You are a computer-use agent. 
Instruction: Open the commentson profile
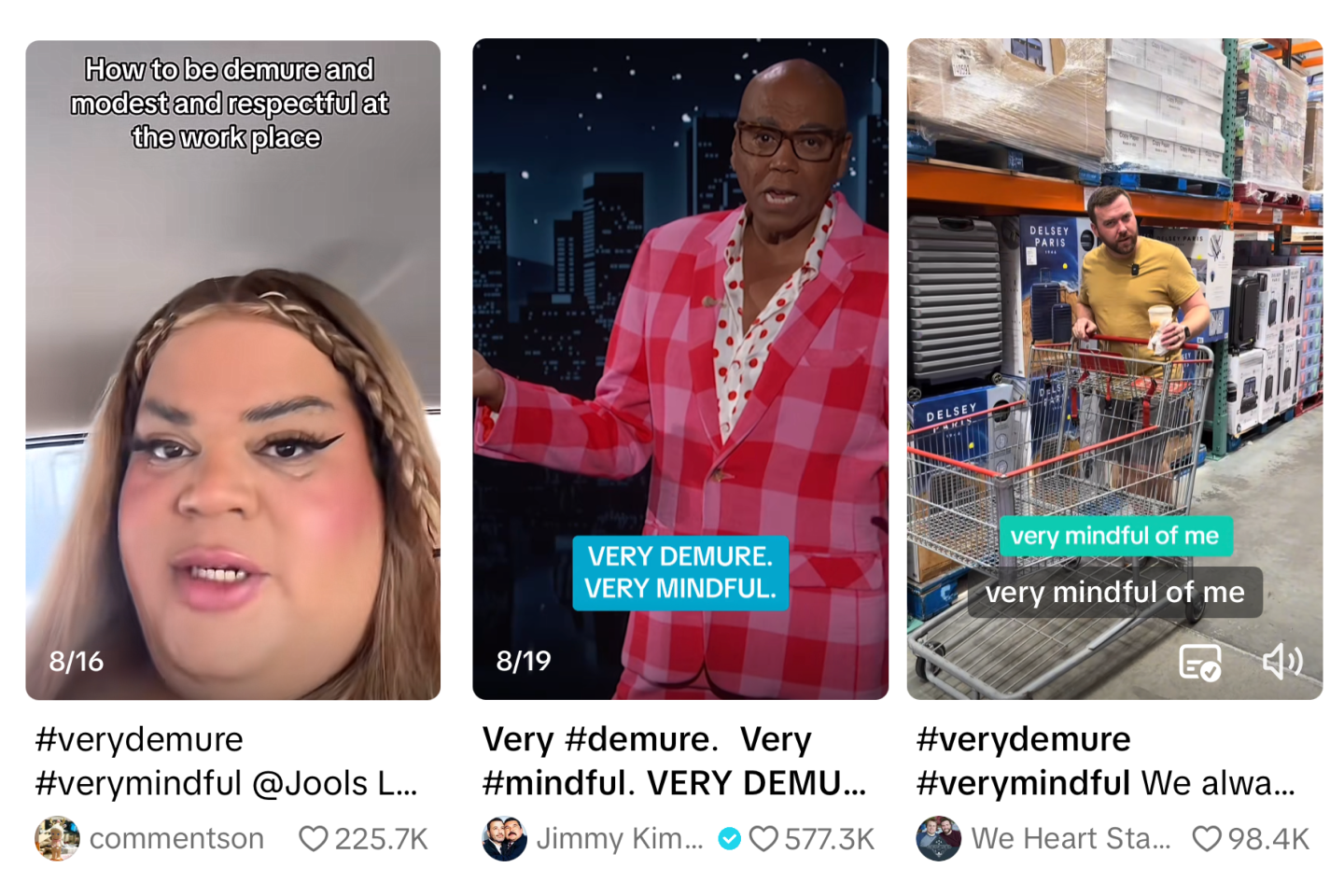point(175,838)
